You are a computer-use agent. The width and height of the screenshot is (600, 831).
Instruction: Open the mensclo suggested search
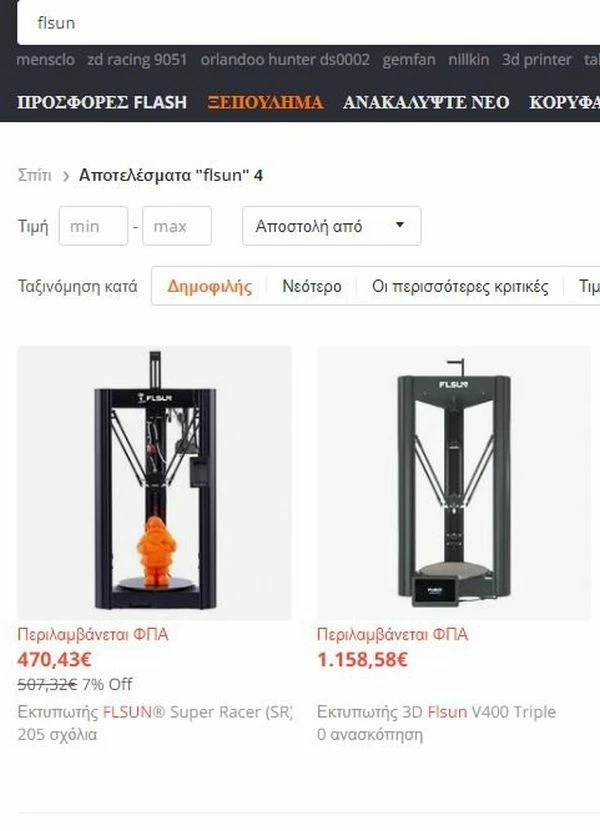click(46, 60)
